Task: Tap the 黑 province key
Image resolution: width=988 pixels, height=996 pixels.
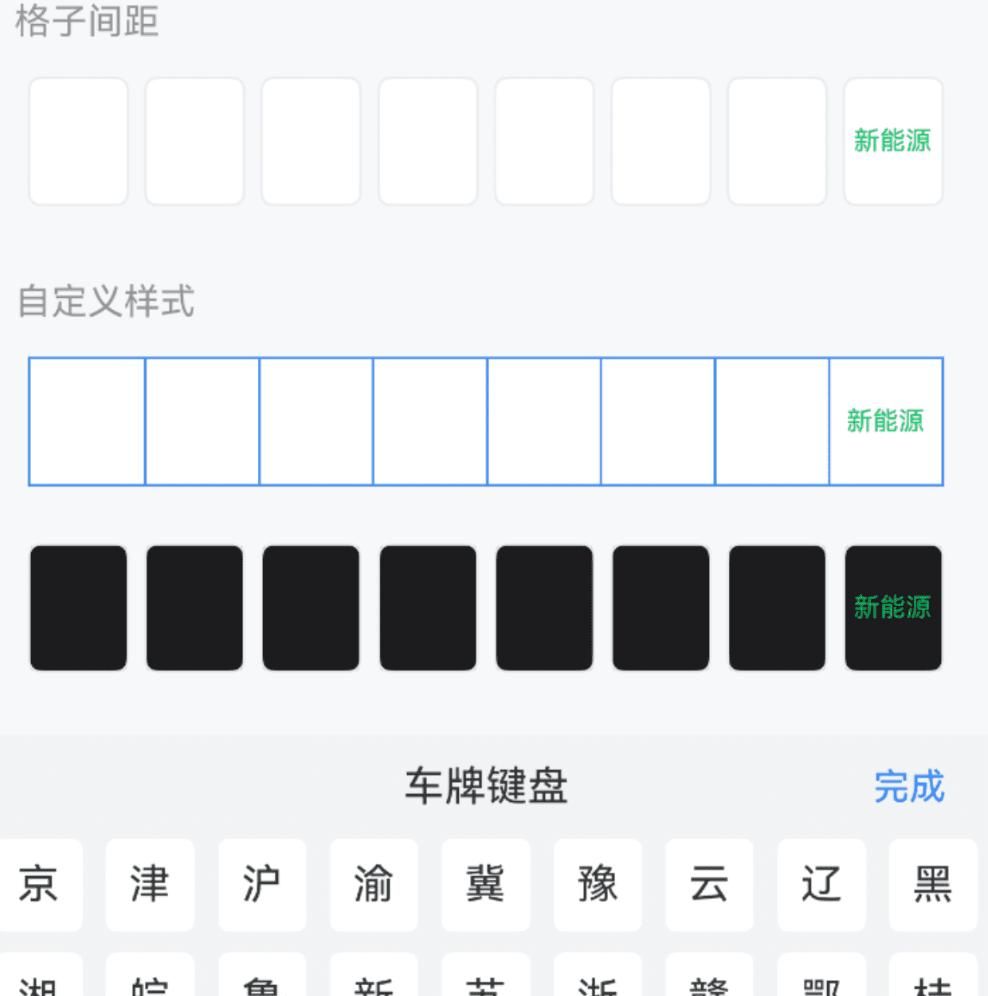Action: tap(932, 885)
